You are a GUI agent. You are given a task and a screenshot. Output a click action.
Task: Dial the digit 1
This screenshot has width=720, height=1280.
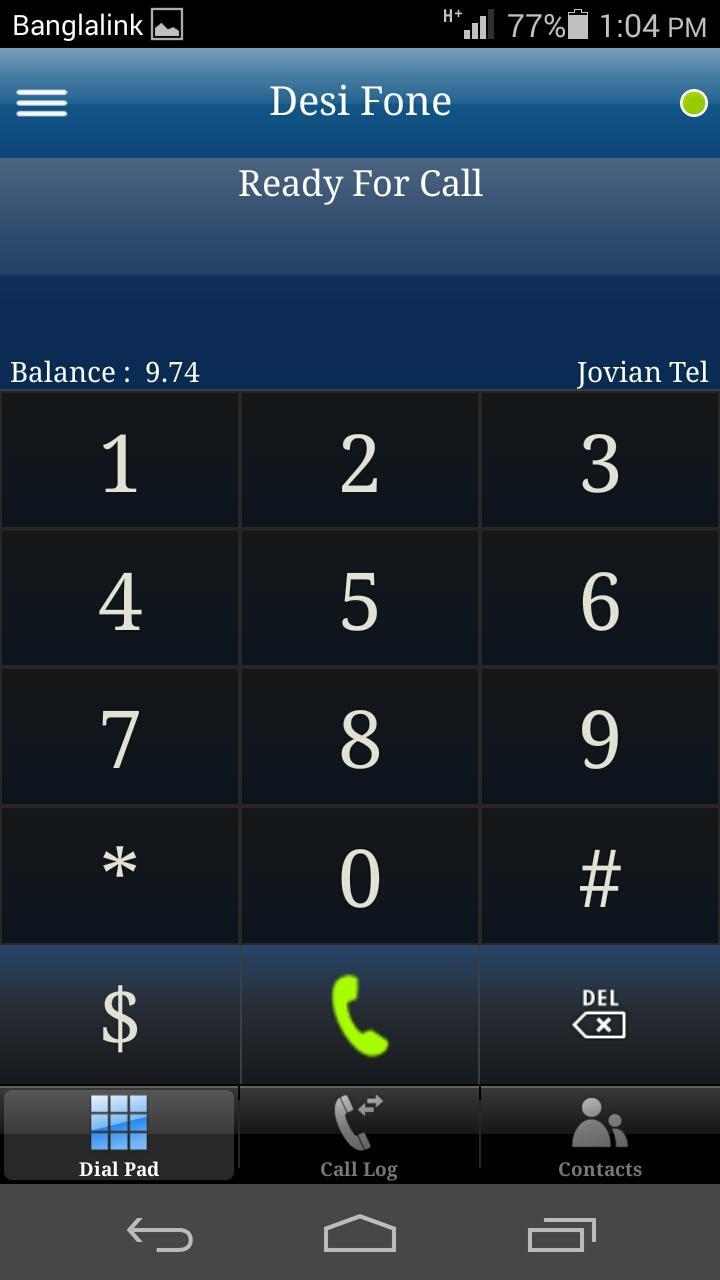pyautogui.click(x=120, y=462)
